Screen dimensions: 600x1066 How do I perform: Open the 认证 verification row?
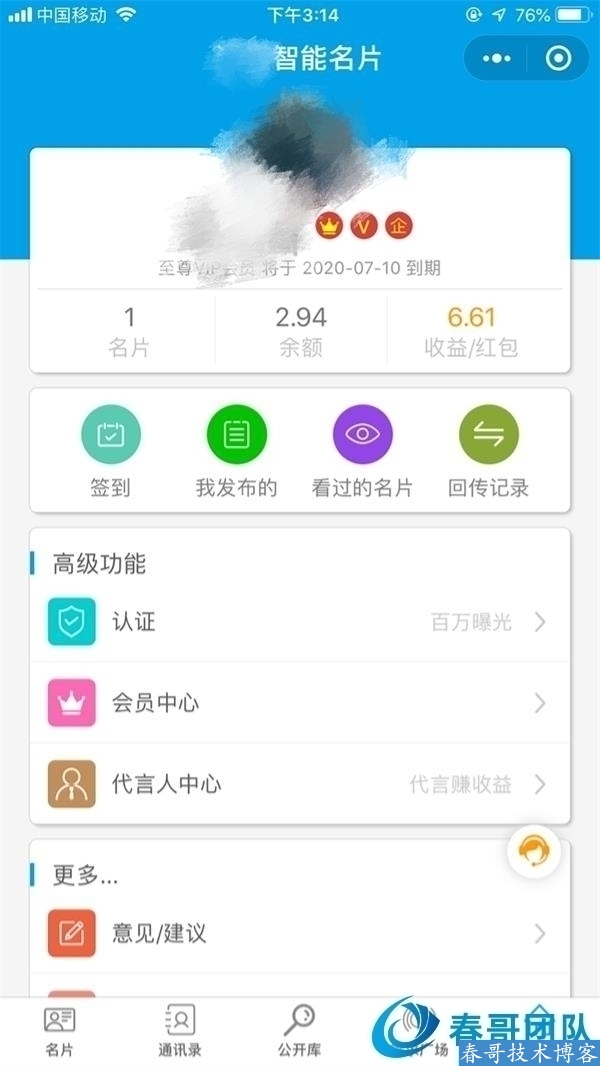click(x=300, y=622)
